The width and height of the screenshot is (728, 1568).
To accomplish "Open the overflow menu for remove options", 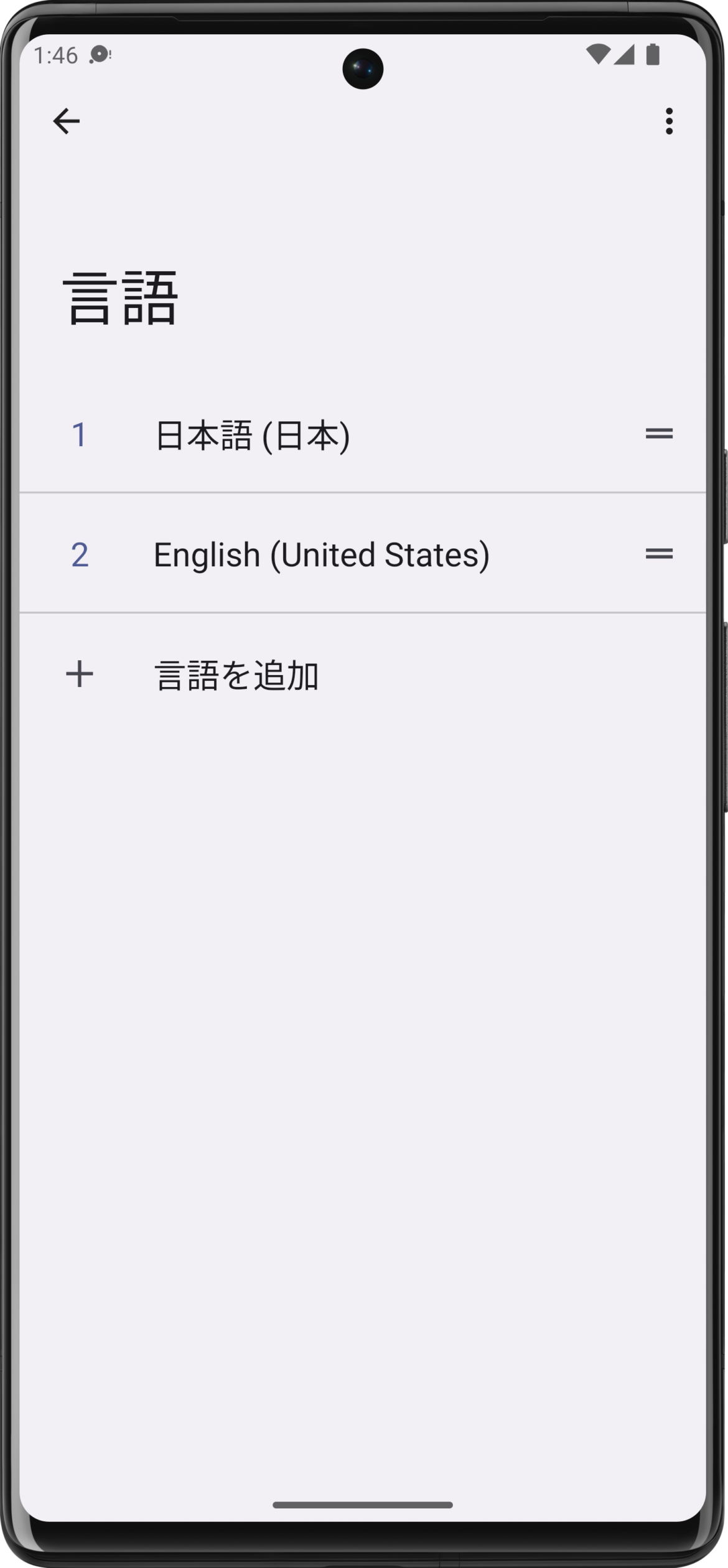I will click(669, 120).
